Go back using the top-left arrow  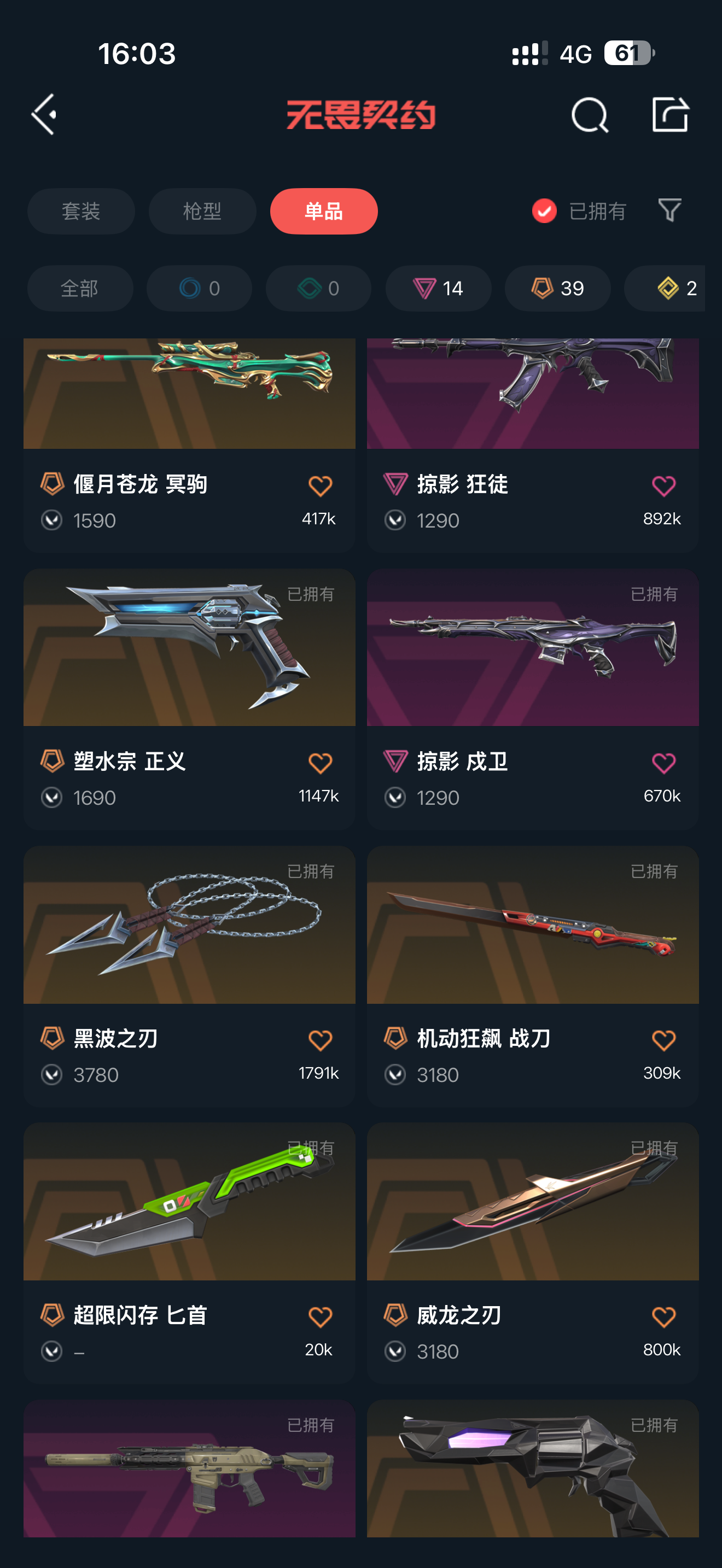[44, 114]
